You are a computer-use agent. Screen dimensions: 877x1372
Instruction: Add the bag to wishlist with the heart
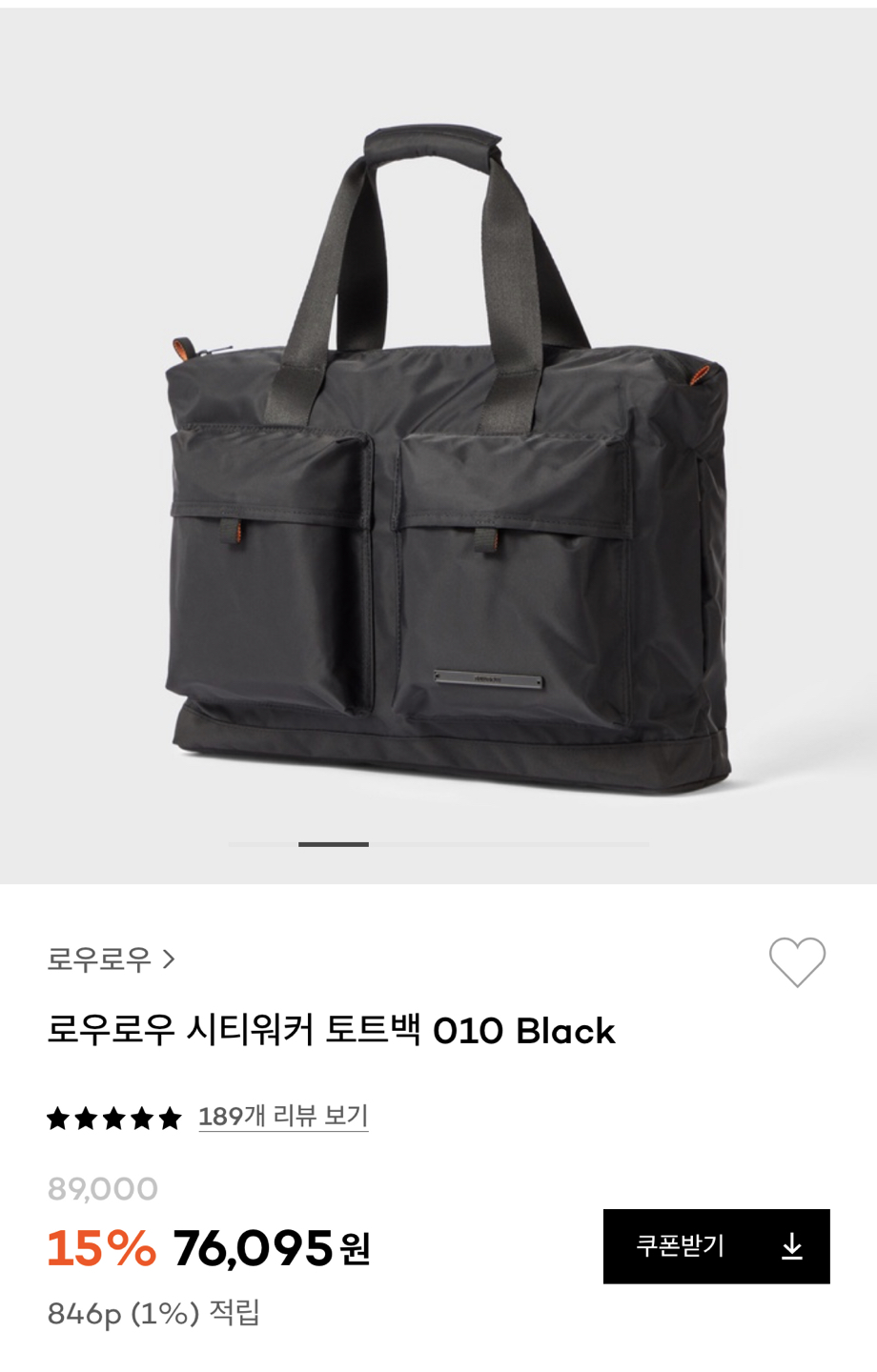pyautogui.click(x=797, y=961)
